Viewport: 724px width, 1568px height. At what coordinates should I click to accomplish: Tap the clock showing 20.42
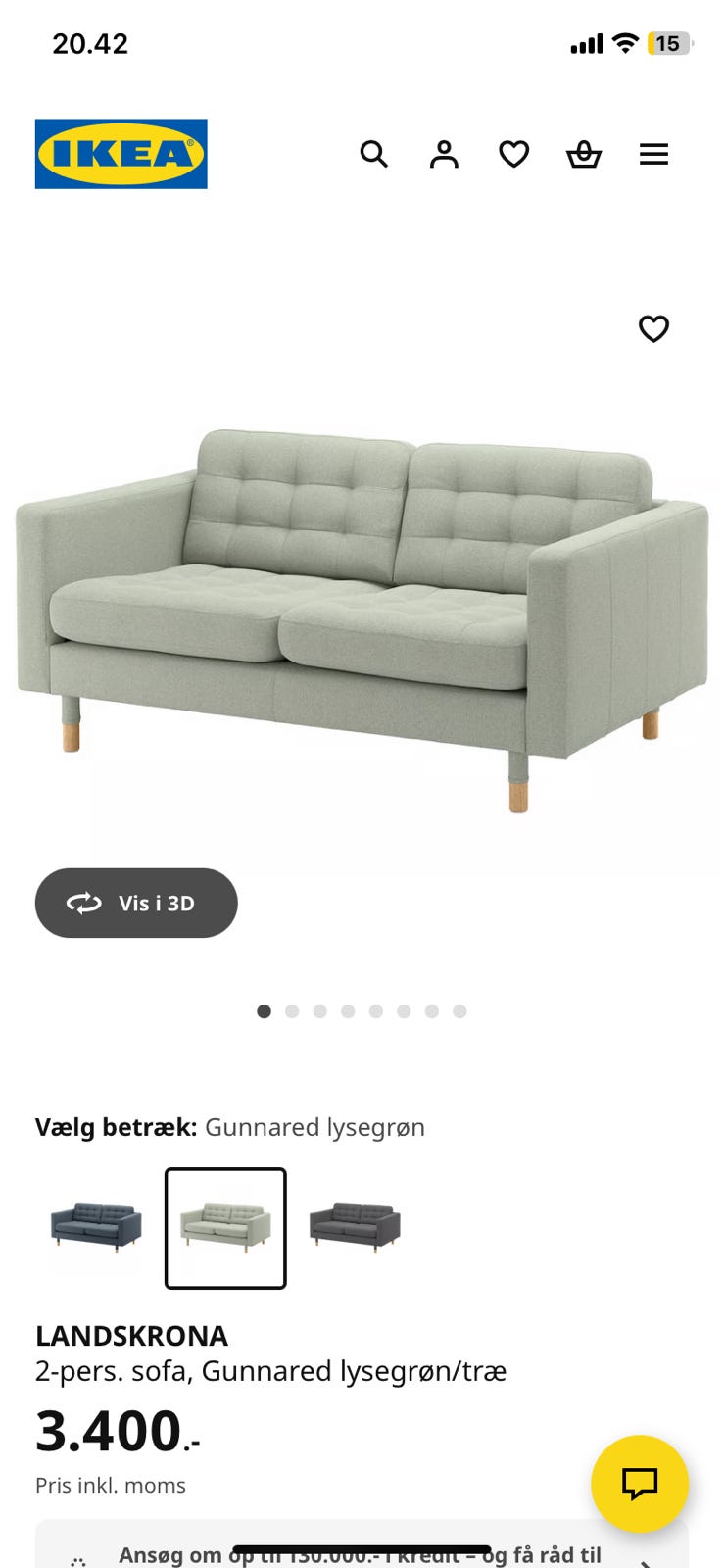[x=90, y=43]
